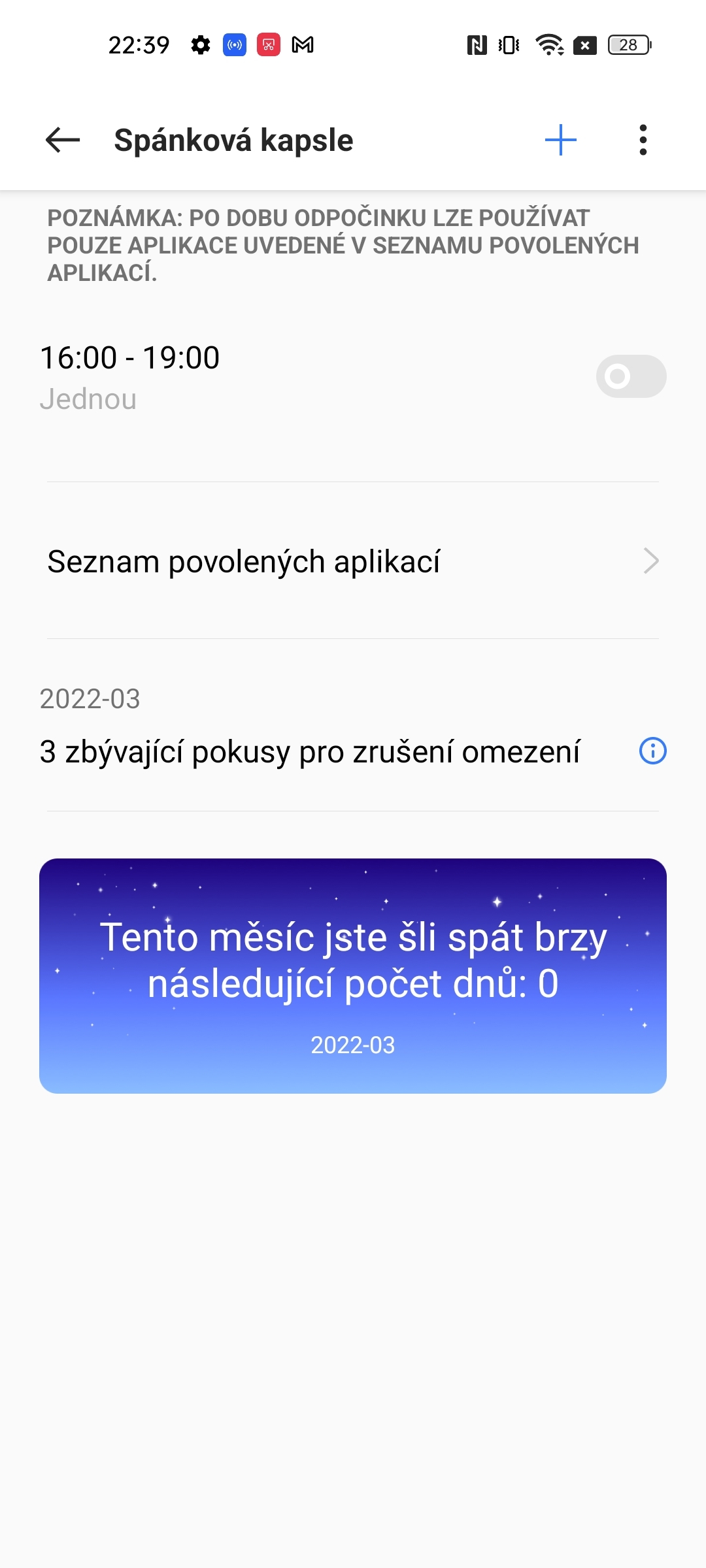Open the Gmail notification icon
Viewport: 706px width, 1568px height.
pos(302,45)
